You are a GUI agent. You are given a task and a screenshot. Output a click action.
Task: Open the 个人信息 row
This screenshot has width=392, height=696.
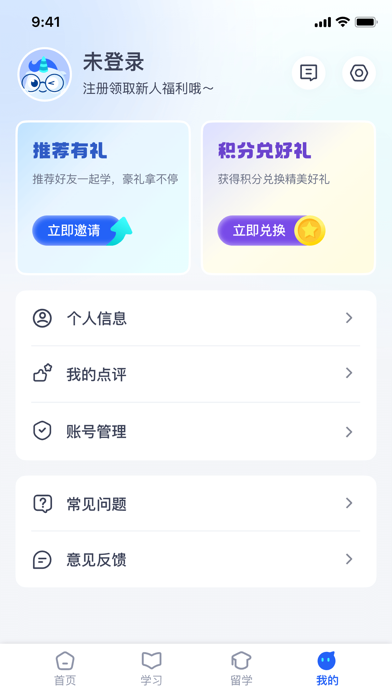tap(196, 318)
